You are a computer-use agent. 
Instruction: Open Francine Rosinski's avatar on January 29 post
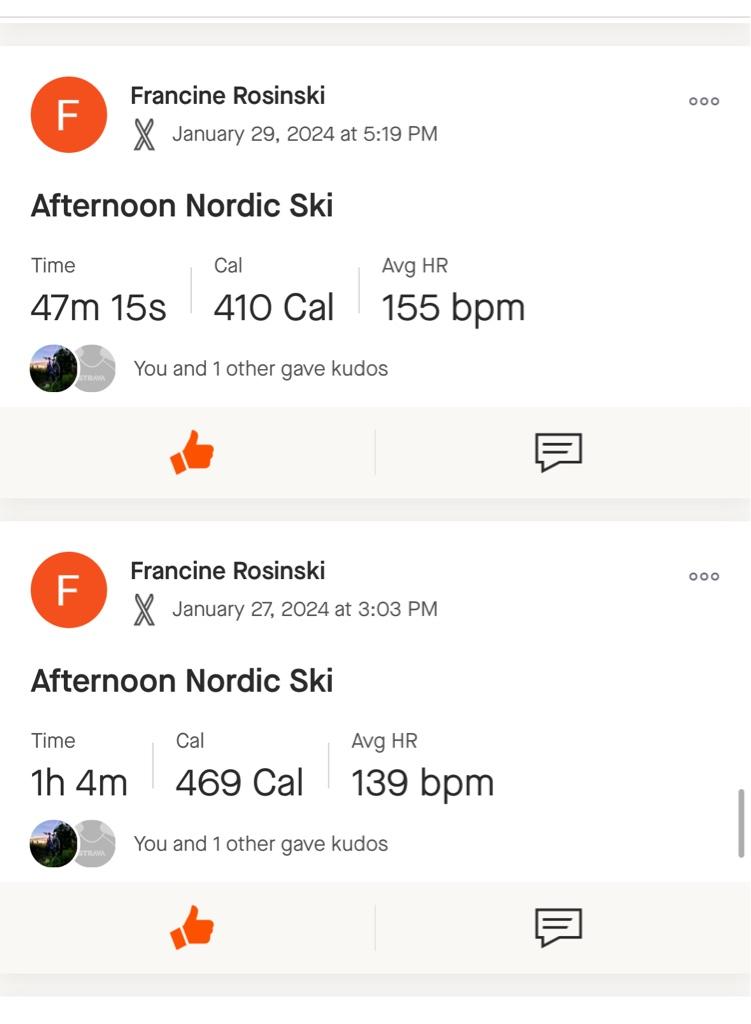68,115
